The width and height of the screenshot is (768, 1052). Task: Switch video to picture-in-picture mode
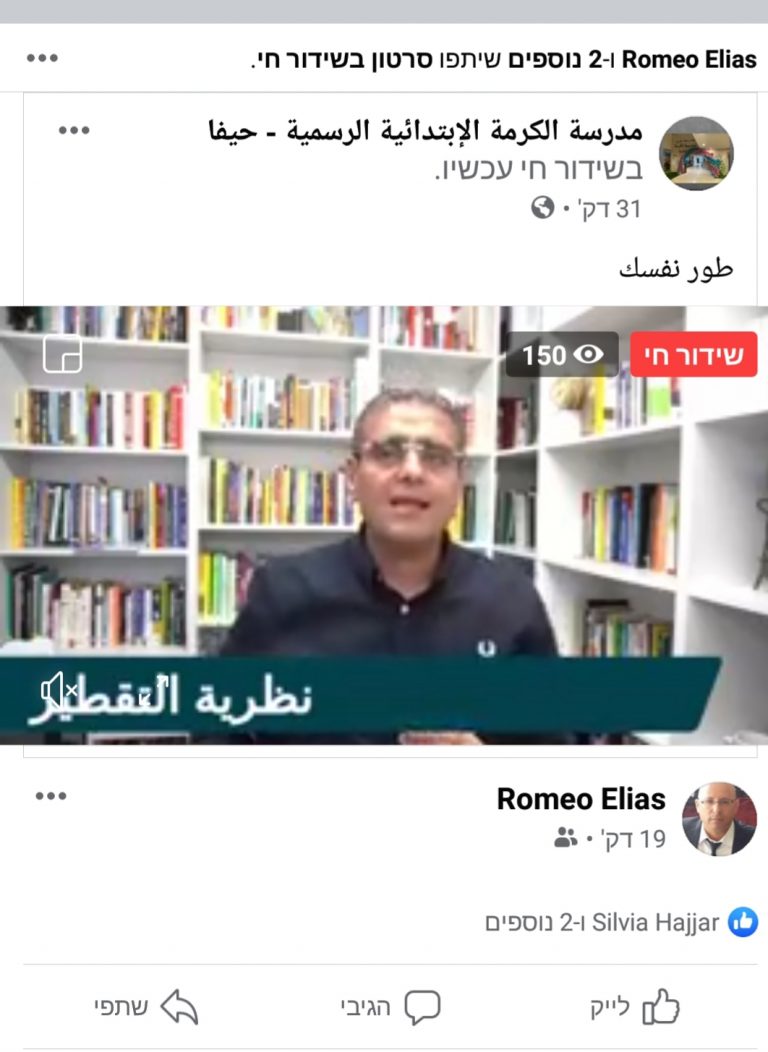[62, 354]
